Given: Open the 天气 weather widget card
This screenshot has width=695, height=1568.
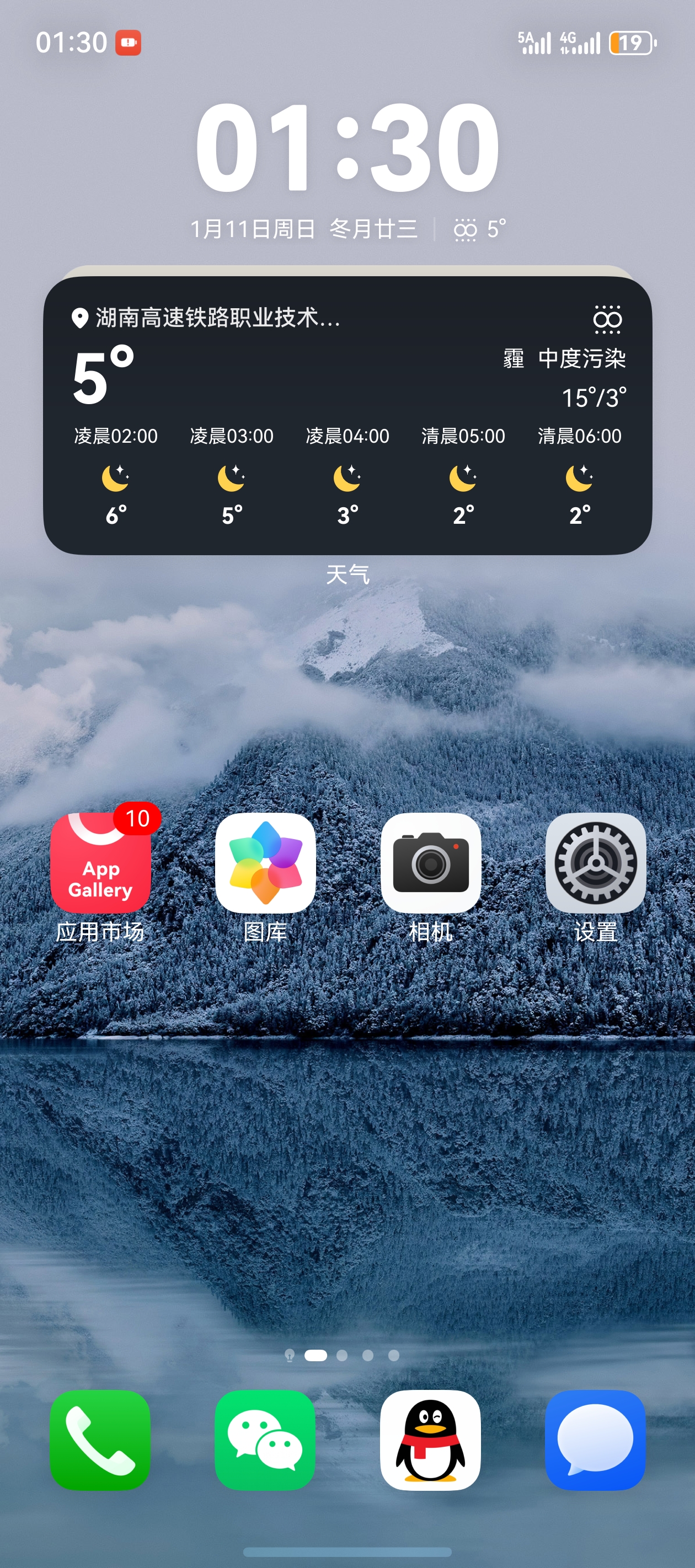Looking at the screenshot, I should click(347, 415).
